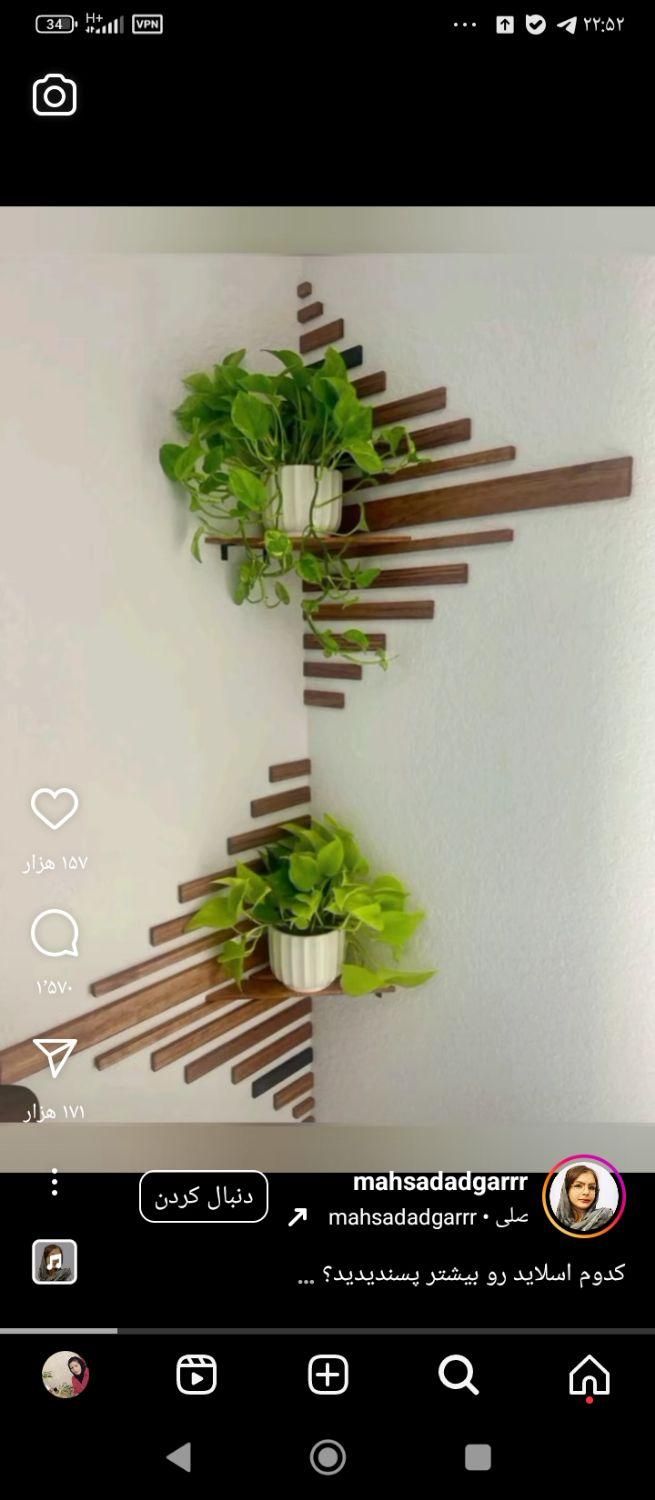The image size is (655, 1500).
Task: Open mahsadadgarrr's profile picture
Action: point(584,1196)
